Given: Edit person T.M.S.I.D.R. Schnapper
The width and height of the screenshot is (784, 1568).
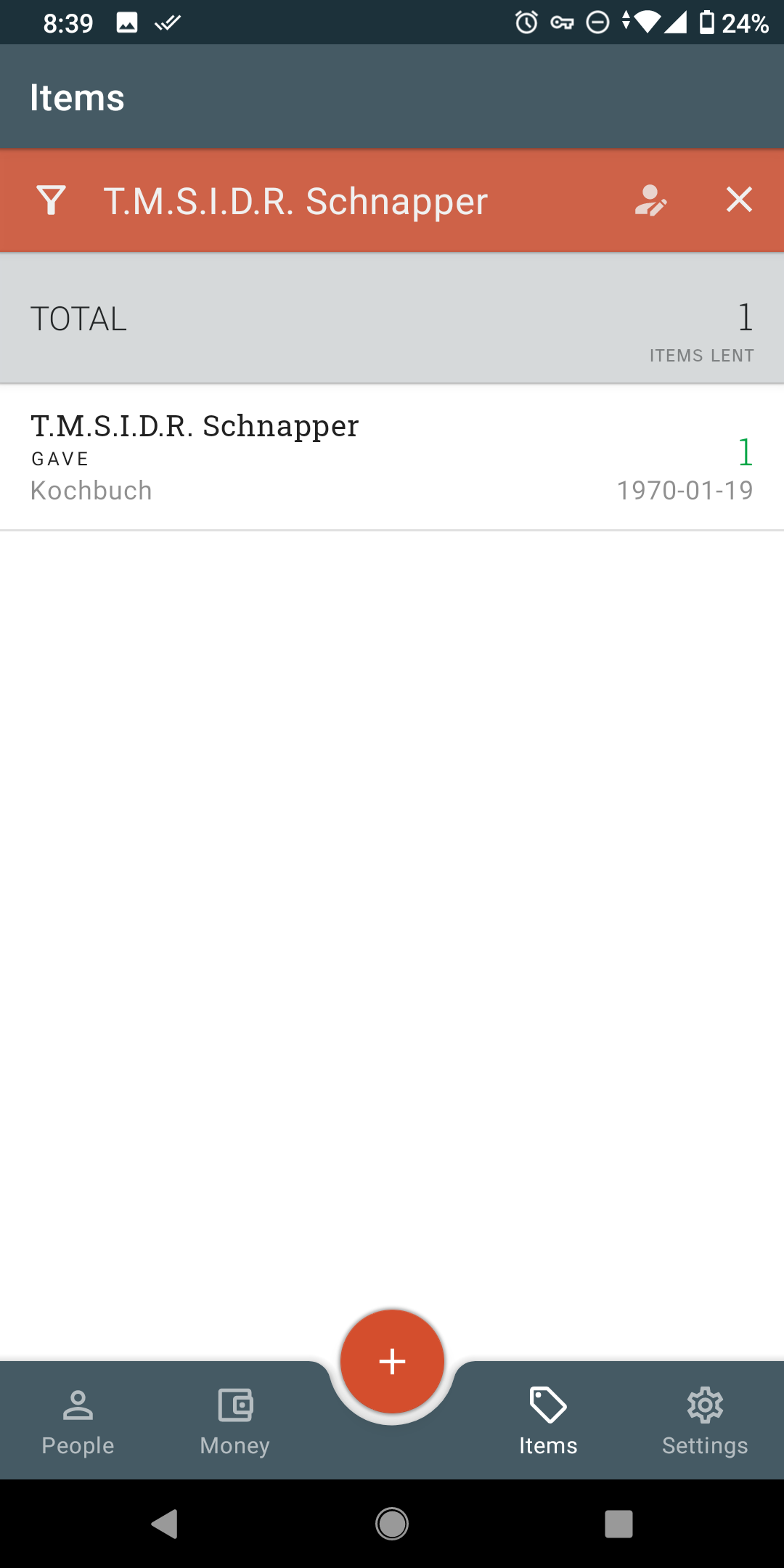Looking at the screenshot, I should click(x=650, y=200).
